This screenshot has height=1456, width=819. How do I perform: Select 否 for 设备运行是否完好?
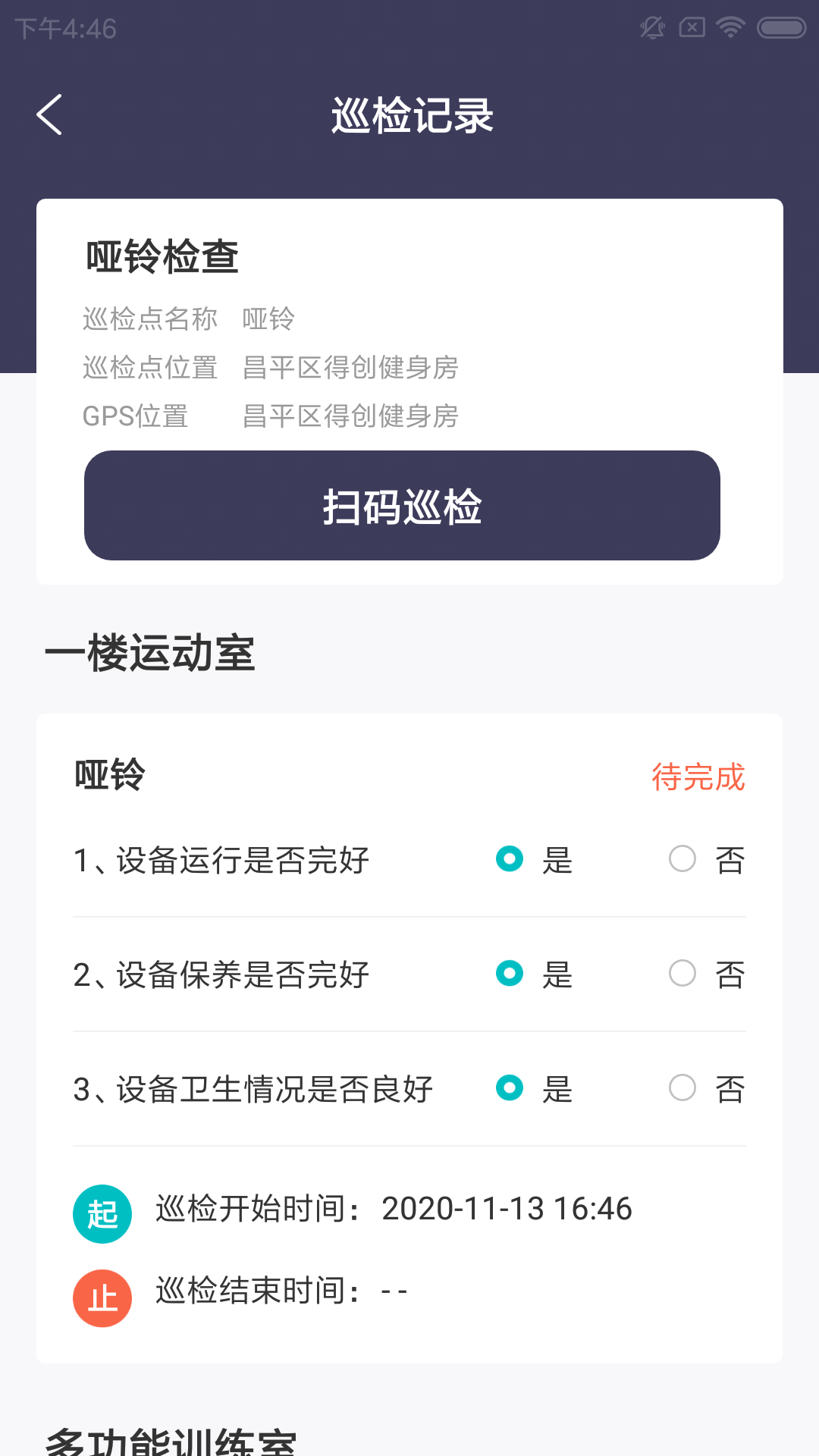tap(682, 859)
